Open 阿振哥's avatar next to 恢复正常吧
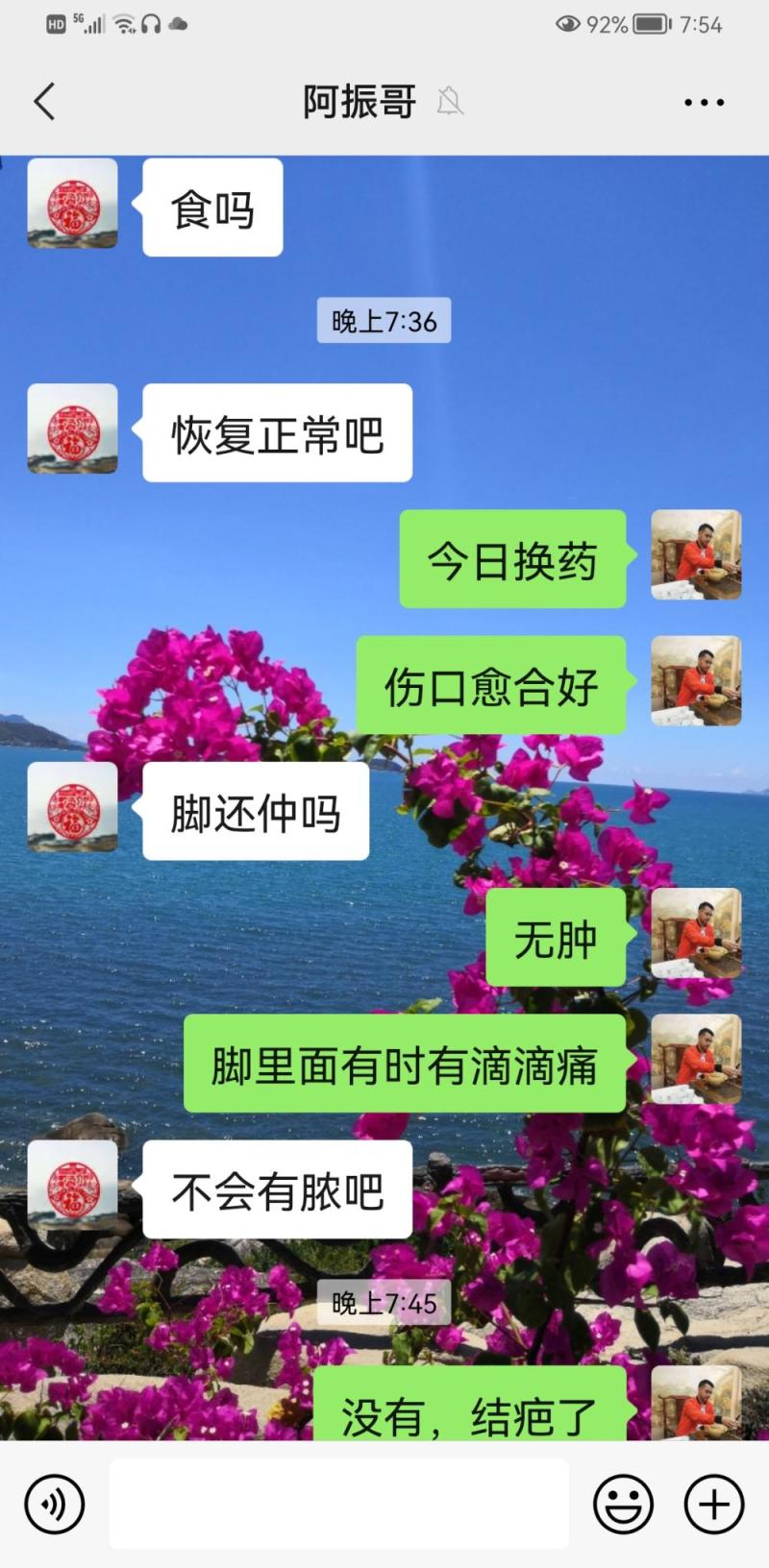769x1568 pixels. 72,429
